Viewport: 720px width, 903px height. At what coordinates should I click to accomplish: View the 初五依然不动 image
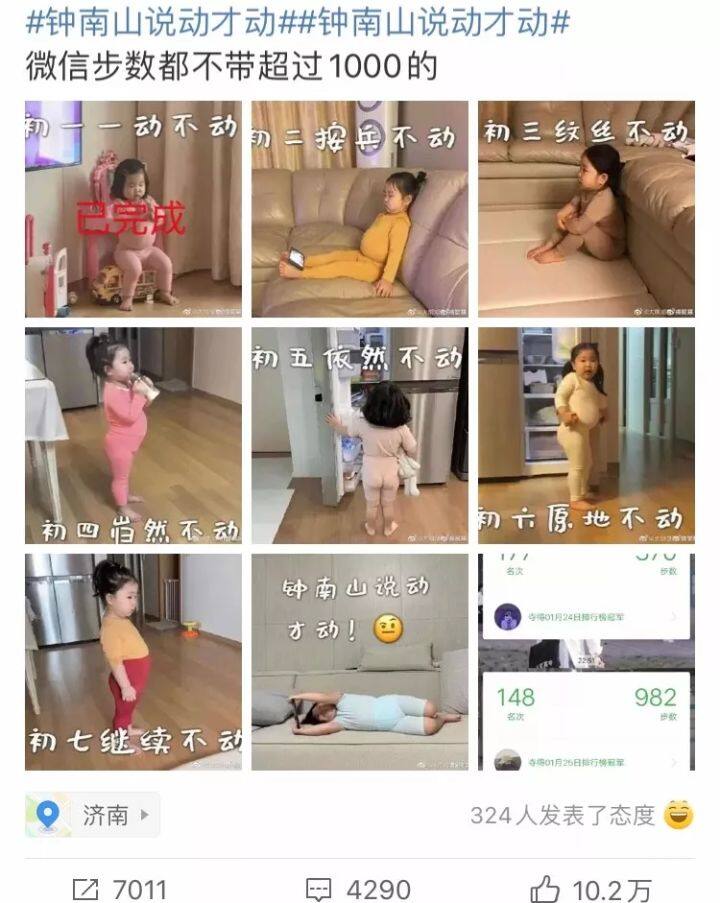click(359, 435)
